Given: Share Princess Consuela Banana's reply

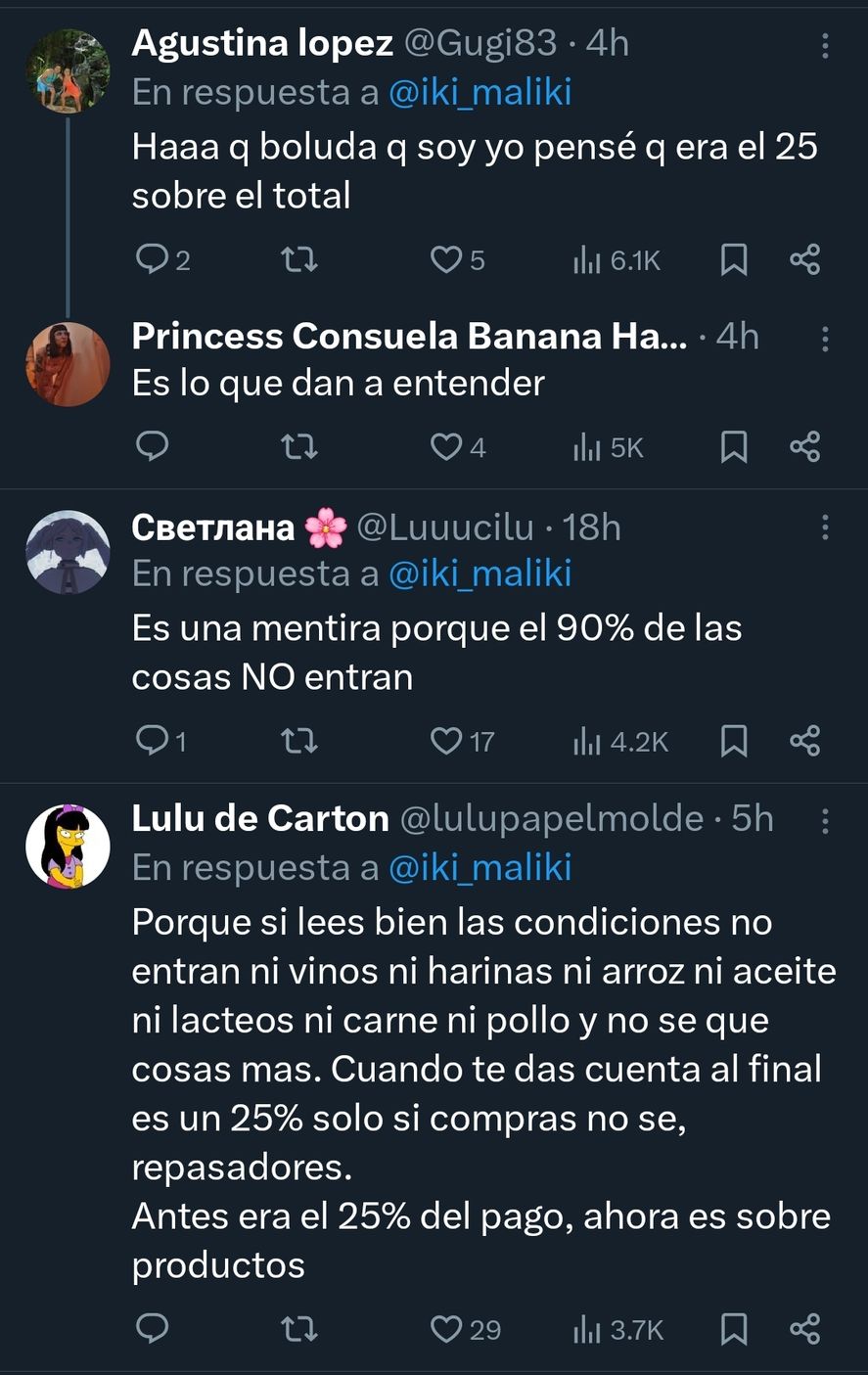Looking at the screenshot, I should (804, 446).
